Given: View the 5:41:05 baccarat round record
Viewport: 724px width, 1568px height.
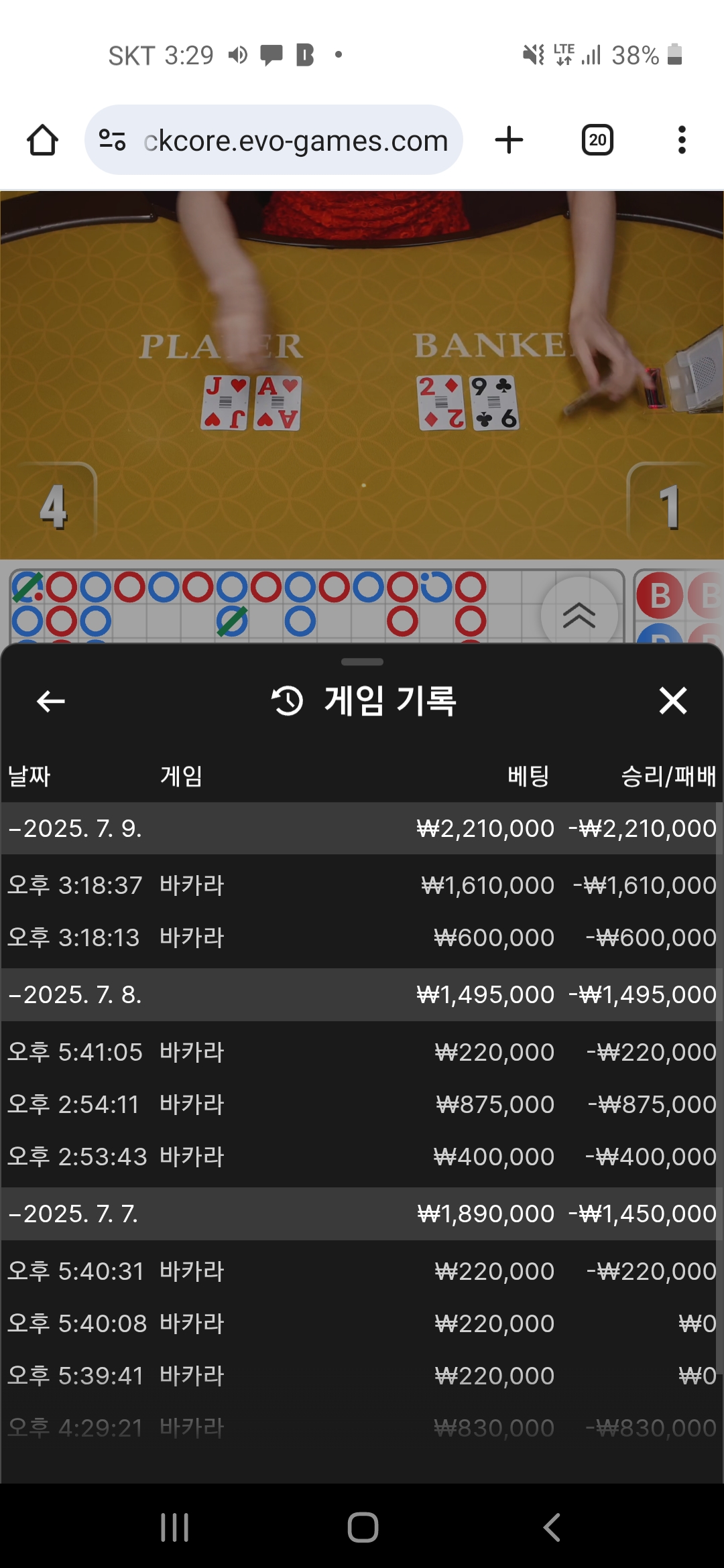Looking at the screenshot, I should pyautogui.click(x=362, y=1052).
